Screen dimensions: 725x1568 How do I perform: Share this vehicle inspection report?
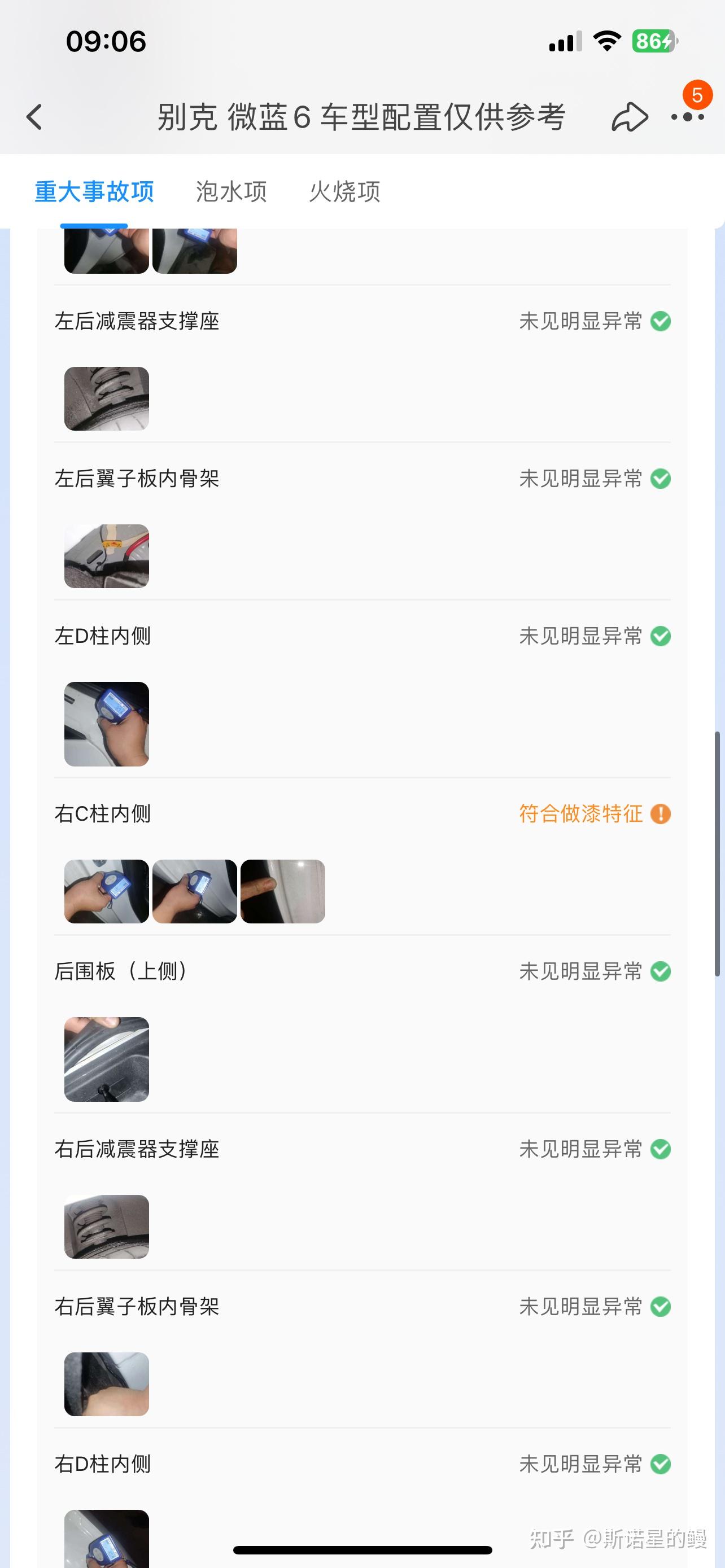tap(629, 117)
